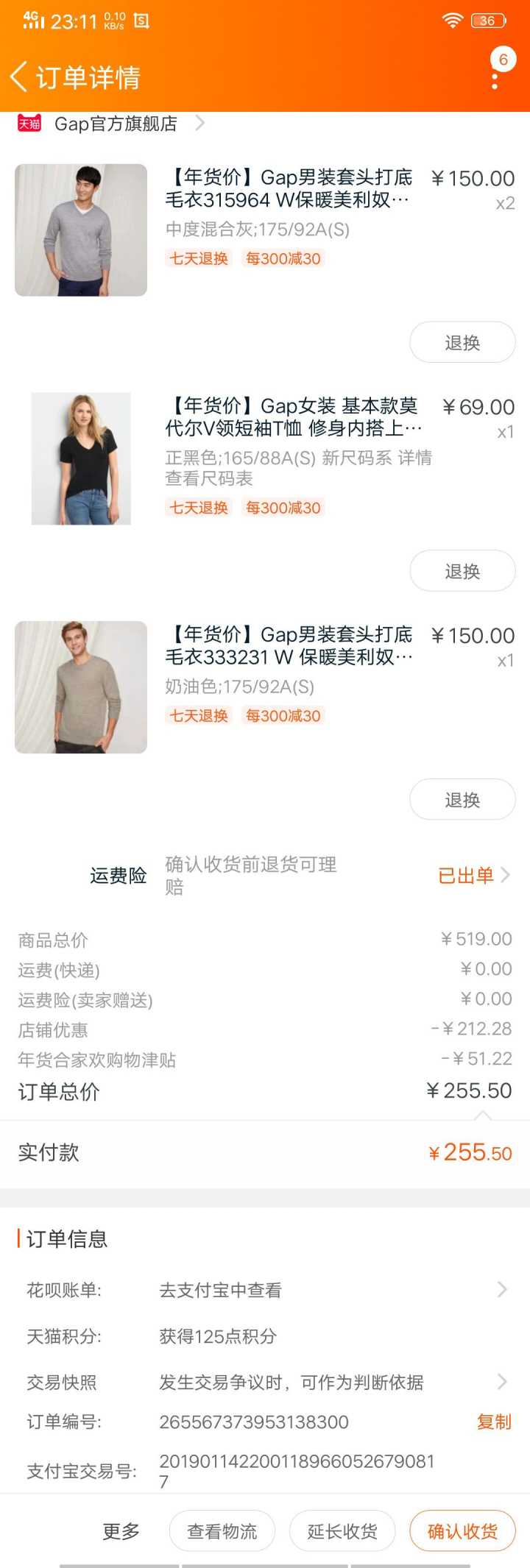The height and width of the screenshot is (1568, 530).
Task: Open the 交易快照 row
Action: [331, 1382]
